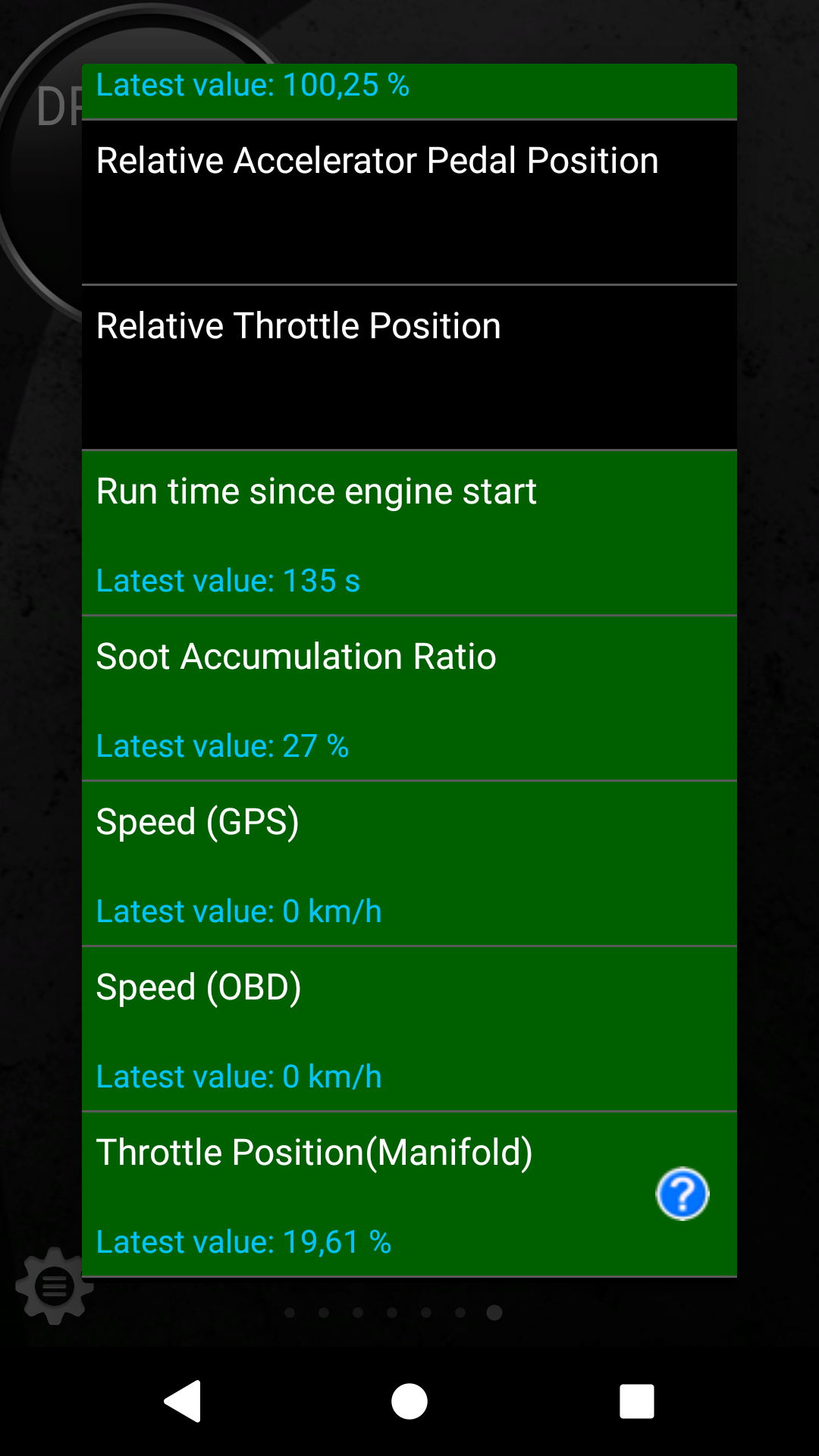Open the settings gear menu
819x1456 pixels.
54,1286
